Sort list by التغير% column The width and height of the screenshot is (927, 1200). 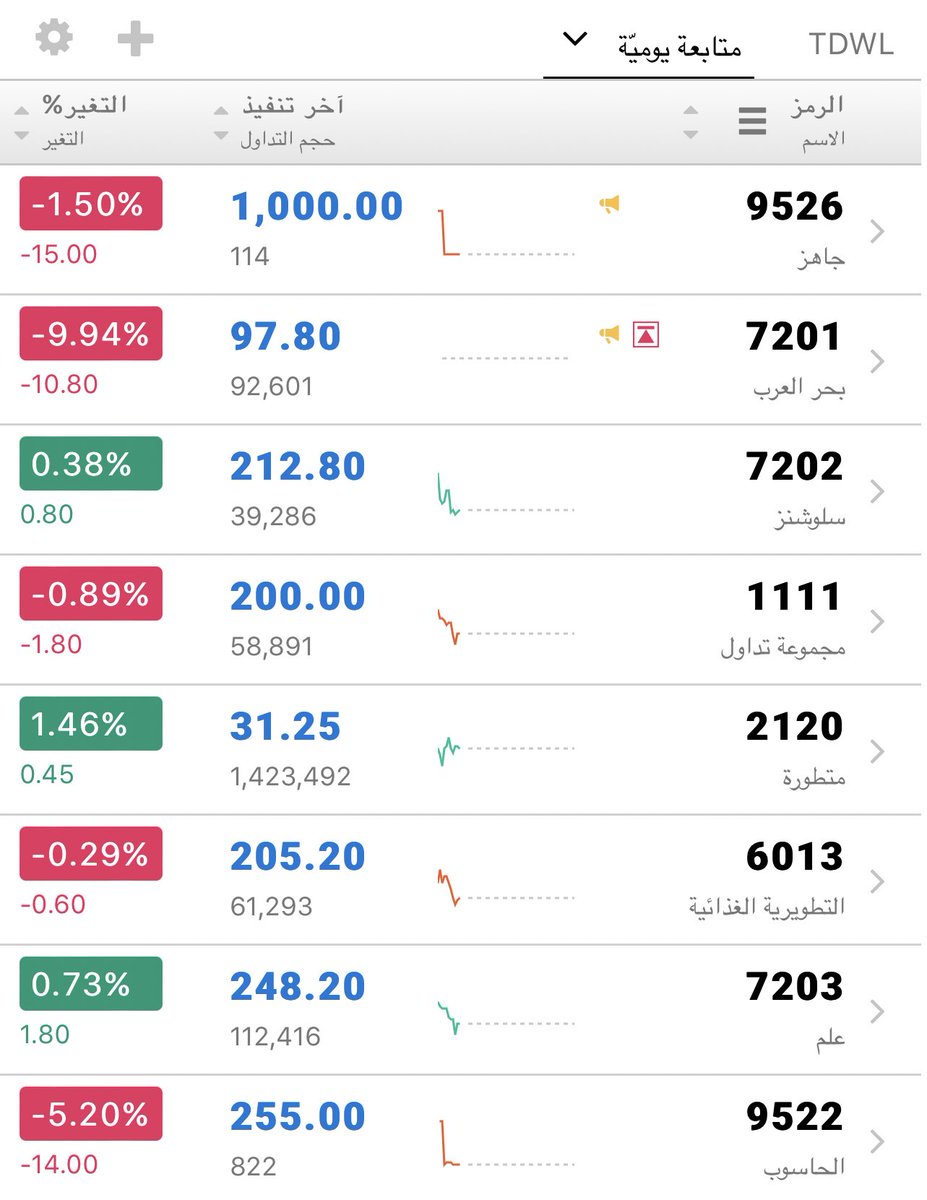(85, 105)
